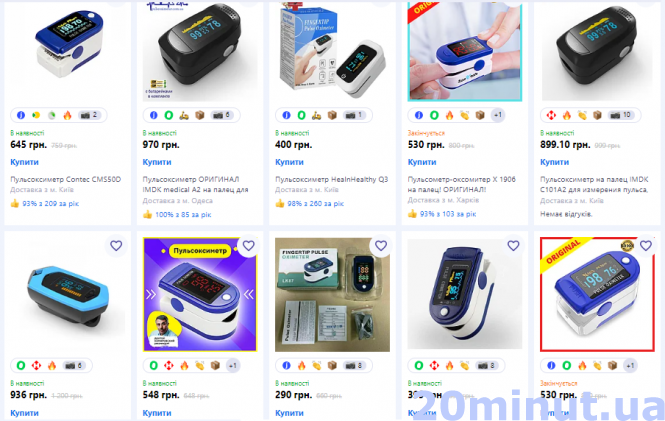Buy the Contec CMS50D pulse oximeter
The height and width of the screenshot is (421, 665).
pos(24,161)
